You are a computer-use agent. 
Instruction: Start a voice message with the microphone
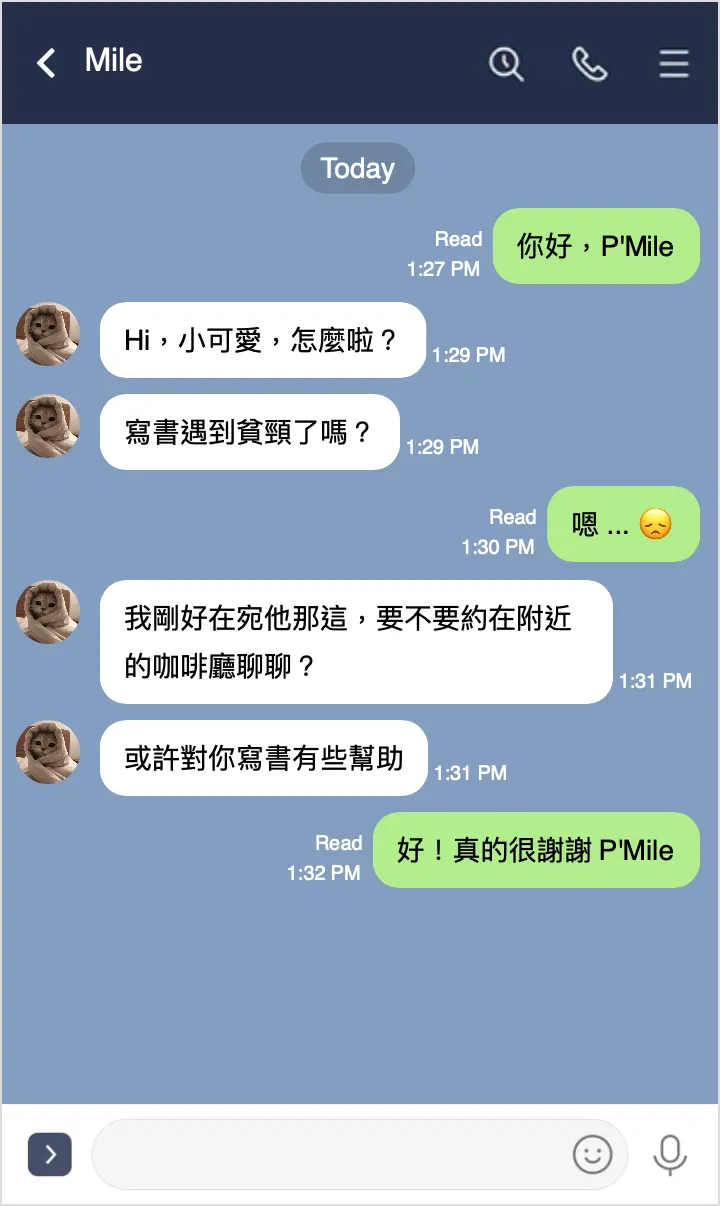pos(669,1155)
